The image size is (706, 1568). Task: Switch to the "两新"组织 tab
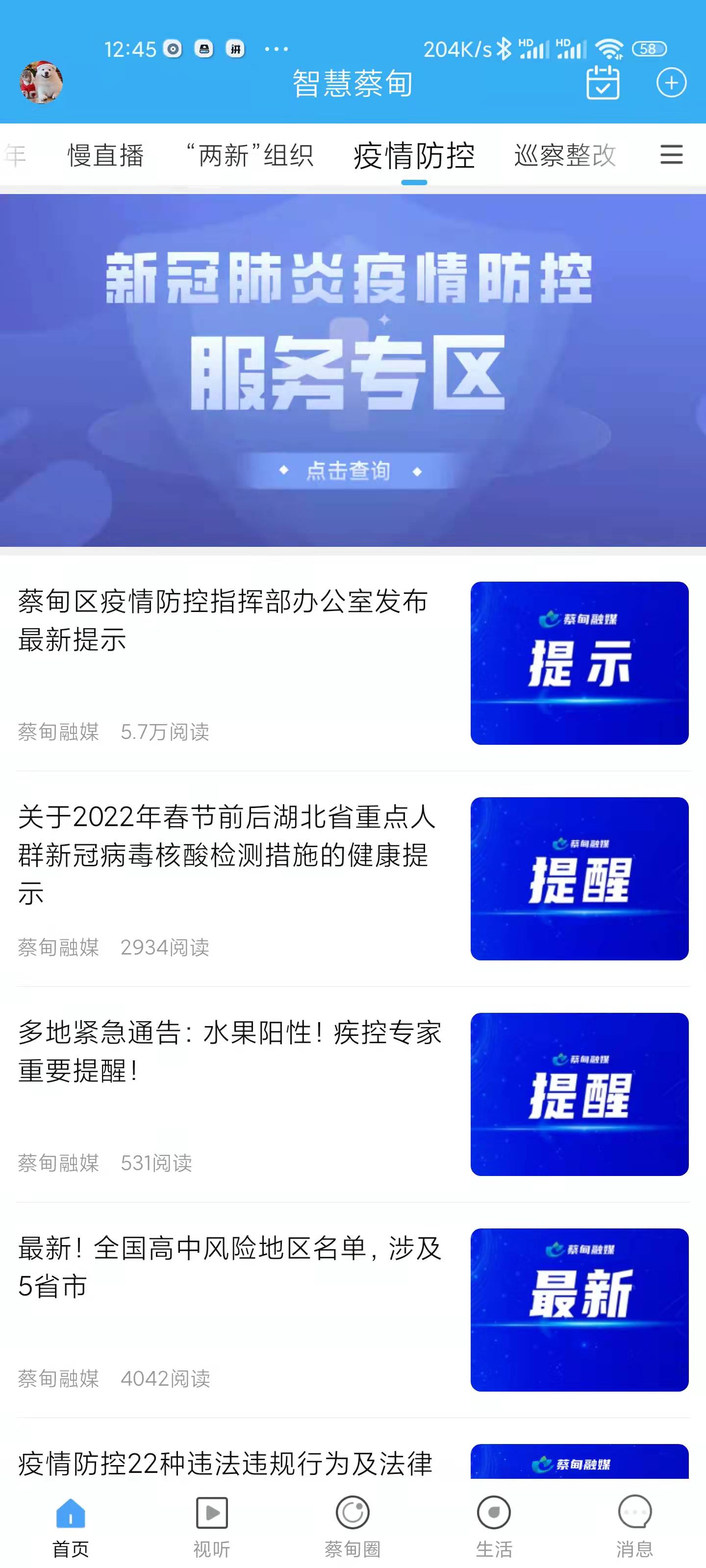pyautogui.click(x=249, y=155)
